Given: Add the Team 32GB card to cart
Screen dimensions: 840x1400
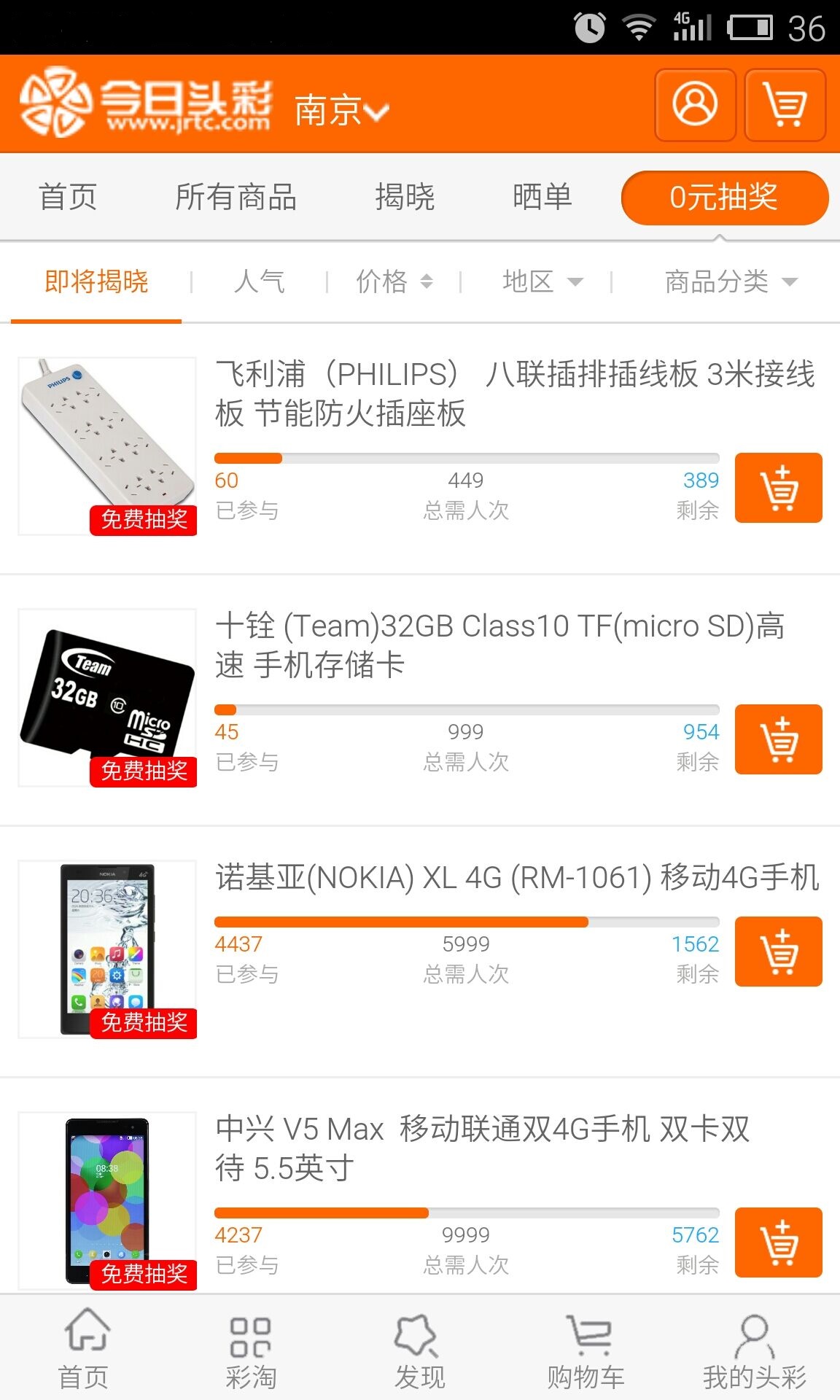Looking at the screenshot, I should pos(778,739).
